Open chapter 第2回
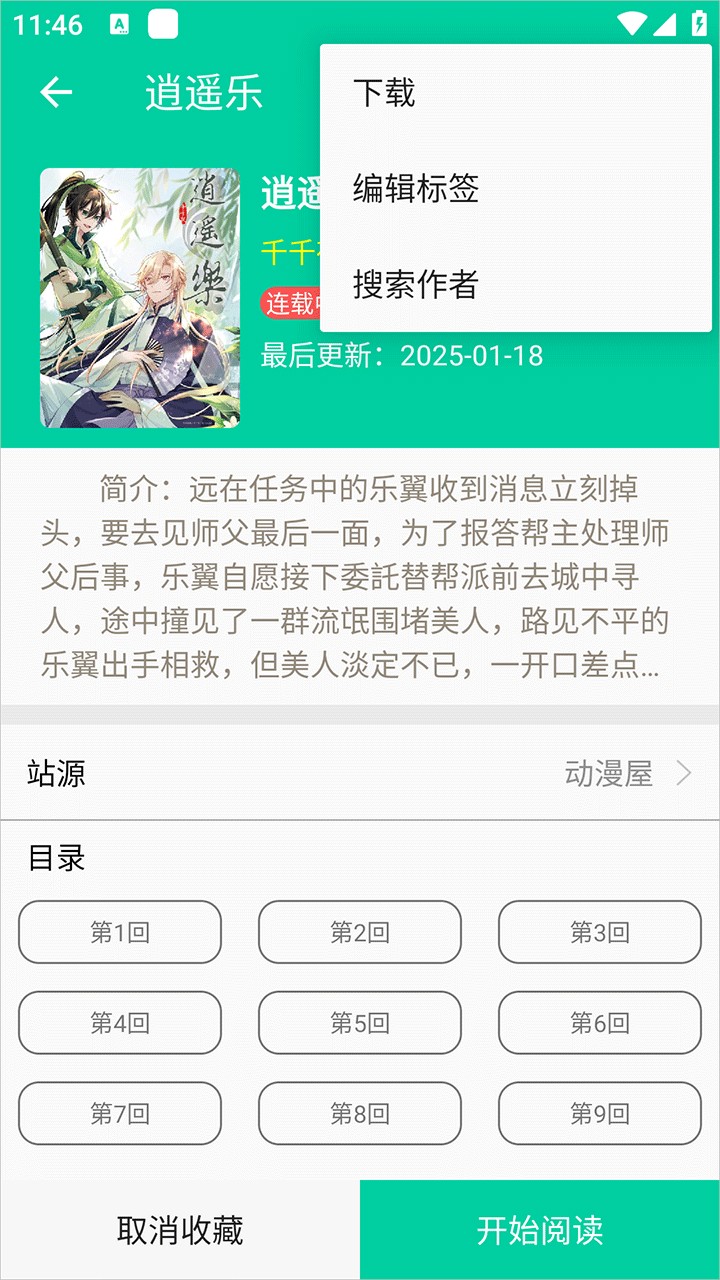 [360, 932]
